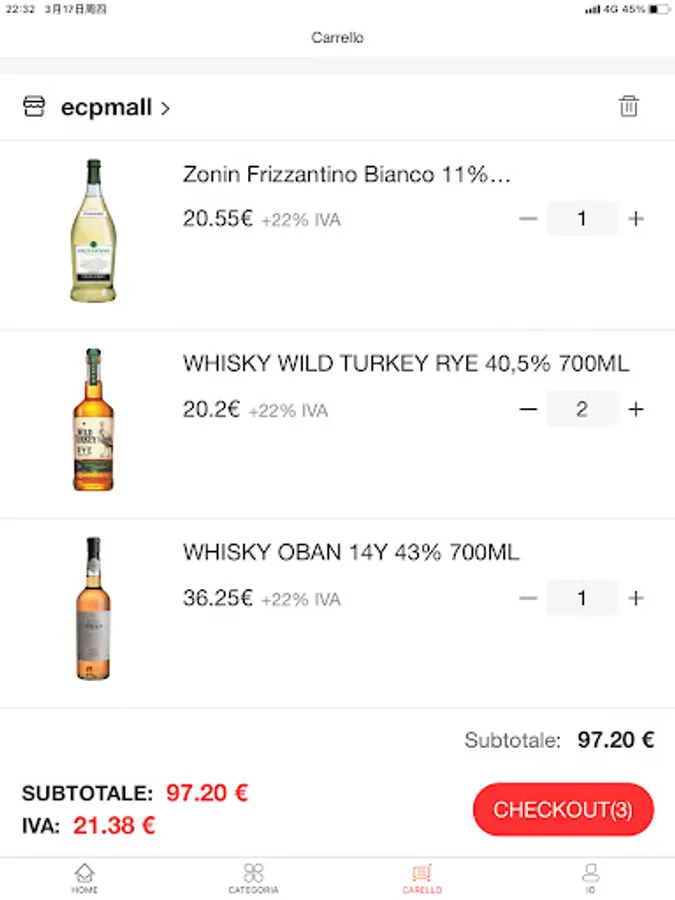Add one more Wild Turkey Rye whisky
This screenshot has height=900, width=675.
(636, 409)
